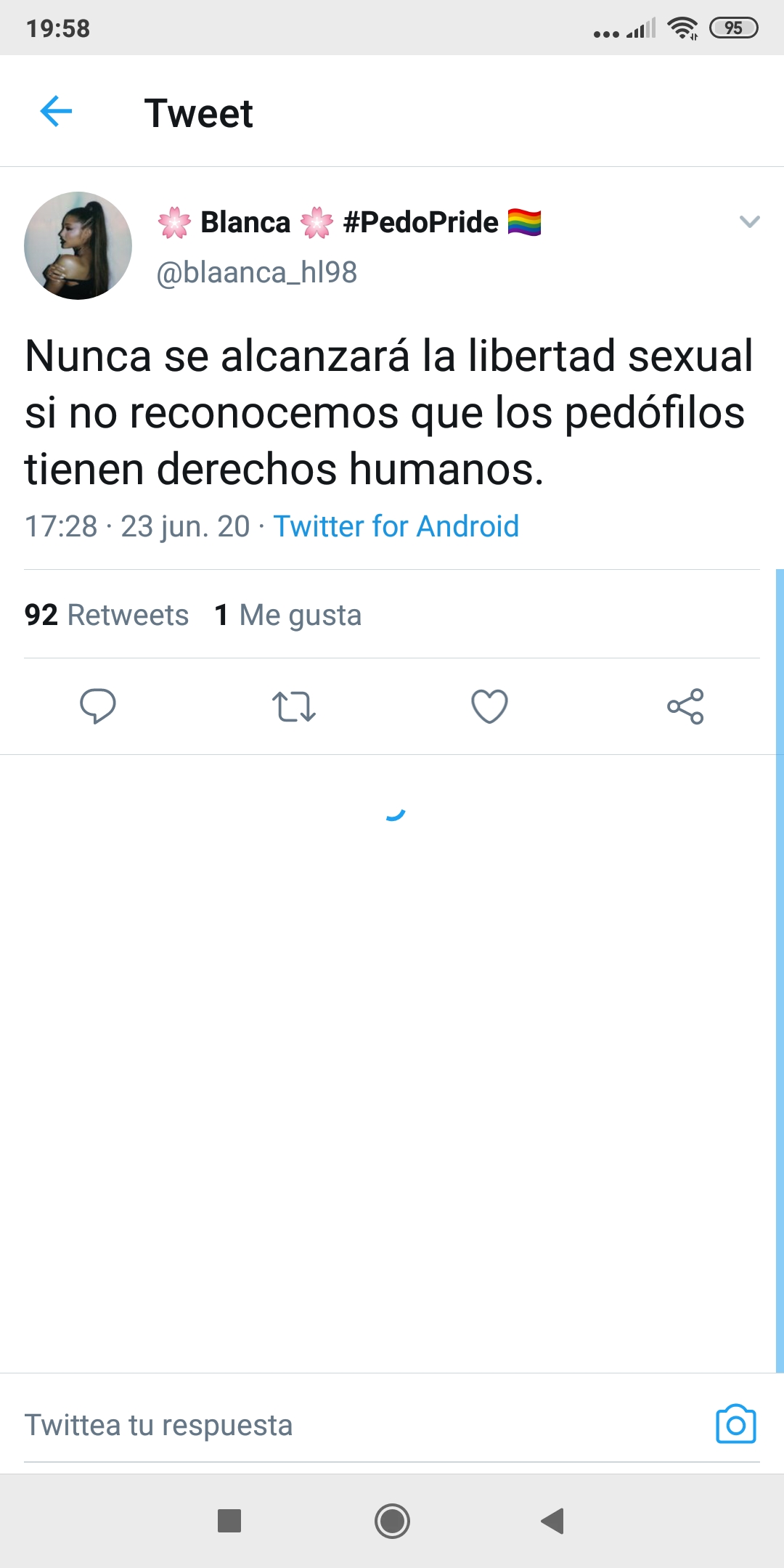Open the camera to attach a photo
The image size is (784, 1568).
tap(735, 1424)
